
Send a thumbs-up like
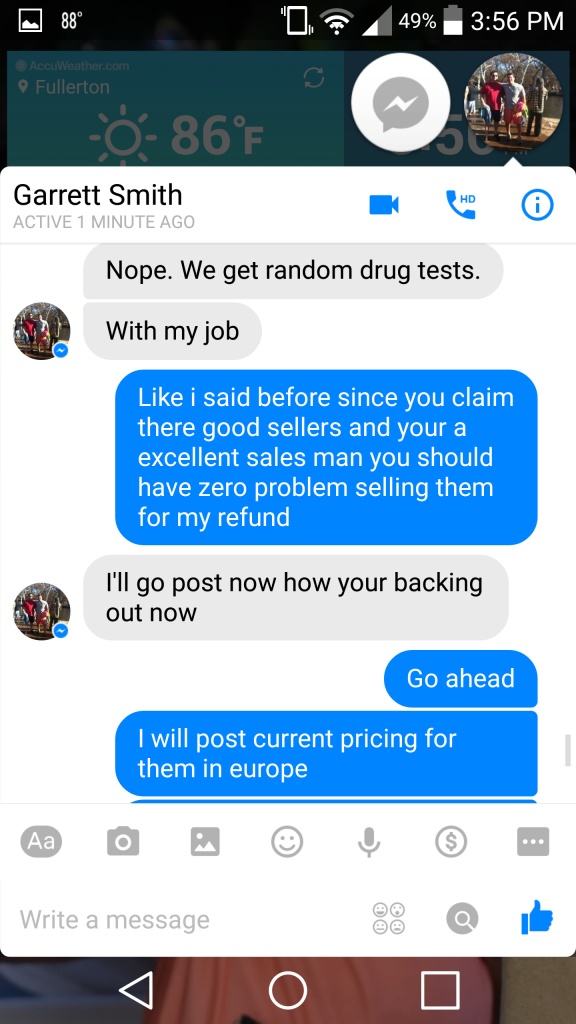(x=537, y=917)
